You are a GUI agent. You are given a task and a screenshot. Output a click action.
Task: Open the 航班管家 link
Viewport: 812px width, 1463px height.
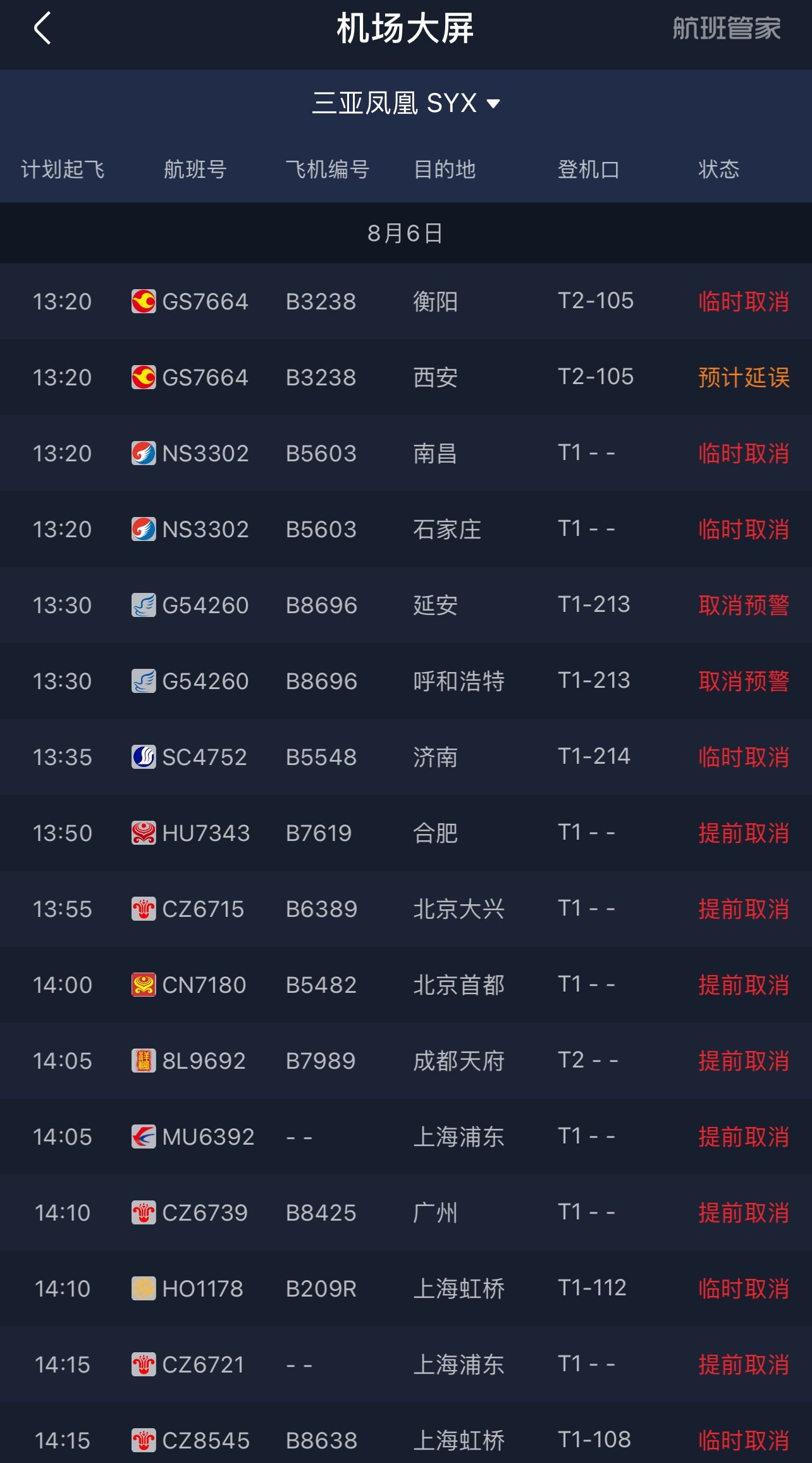727,29
